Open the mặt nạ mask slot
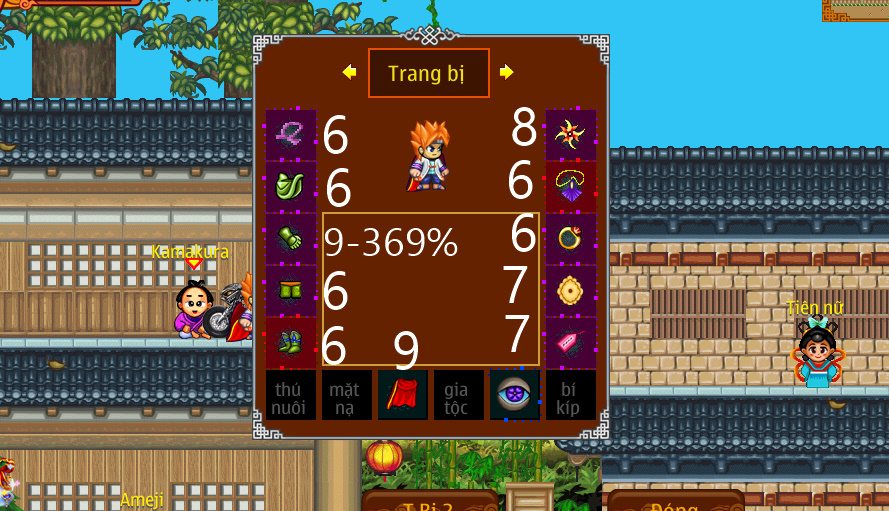The height and width of the screenshot is (511, 889). [346, 395]
